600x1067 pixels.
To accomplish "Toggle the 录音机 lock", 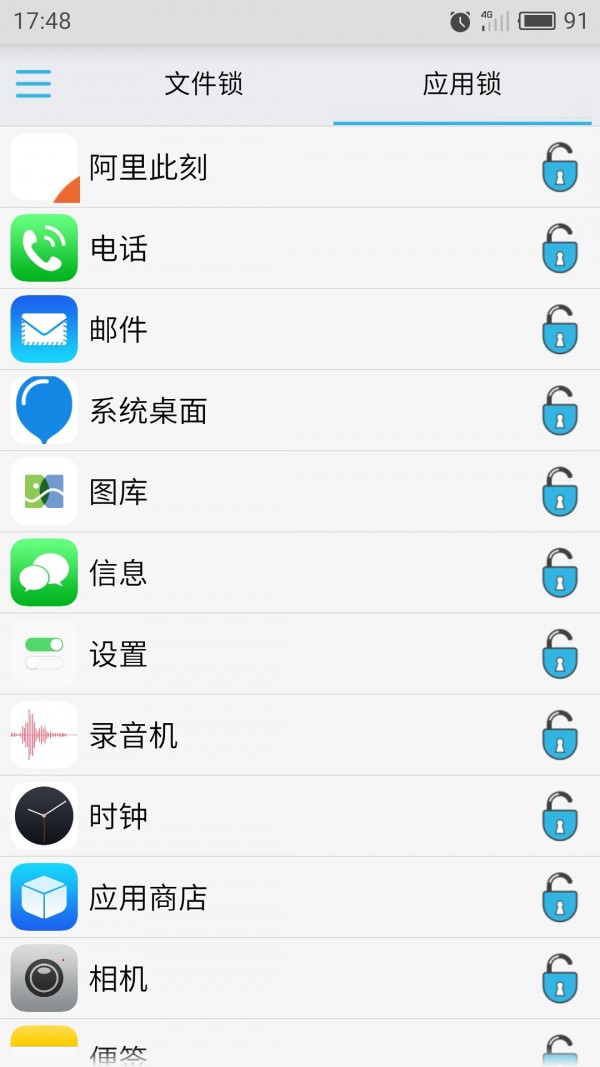I will click(x=560, y=735).
